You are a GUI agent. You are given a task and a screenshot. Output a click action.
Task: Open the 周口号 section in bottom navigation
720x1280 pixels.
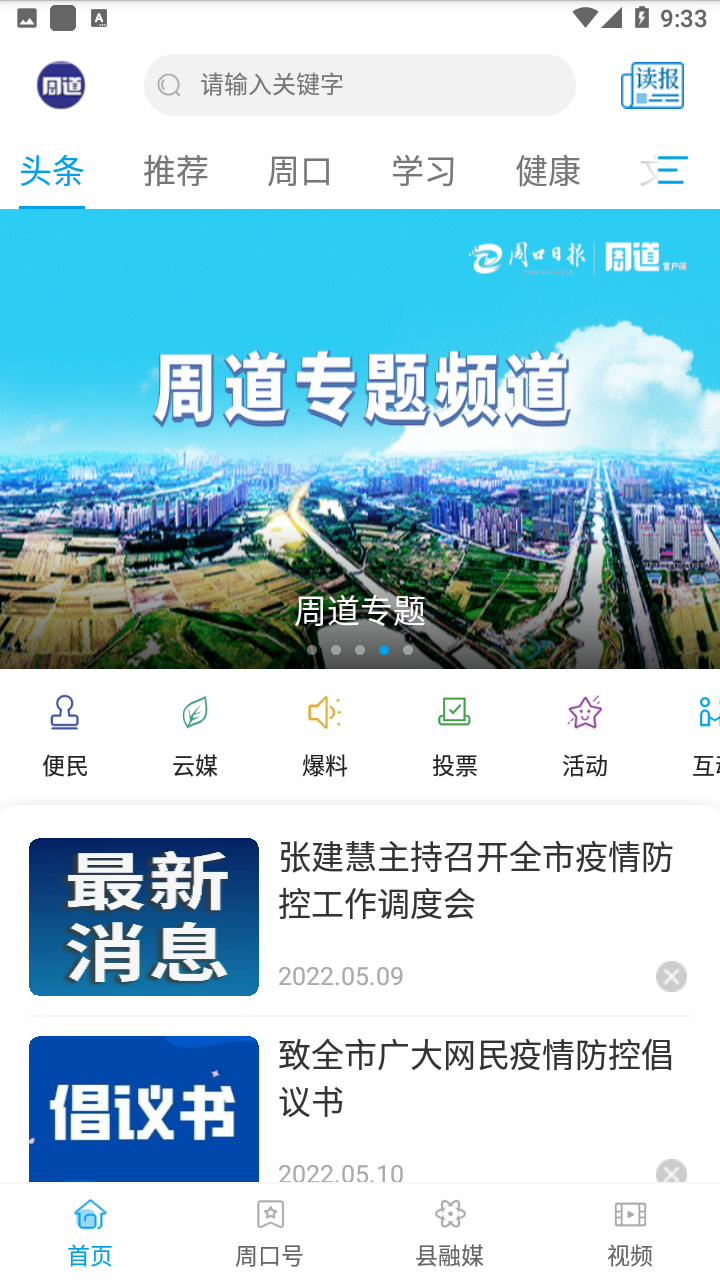click(x=270, y=1230)
